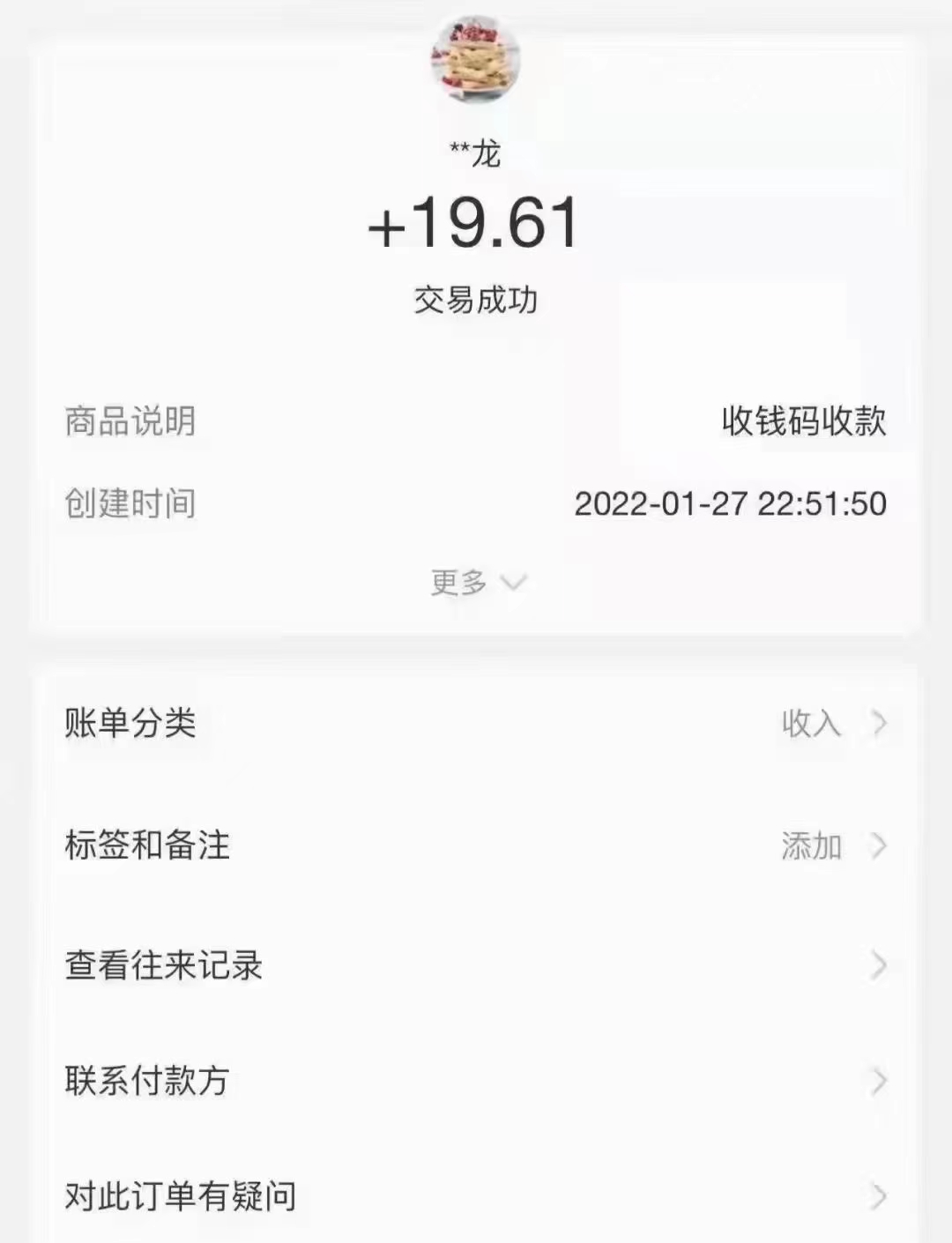View payer profile picture of **龙
Screen dimensions: 952x1243
point(475,59)
